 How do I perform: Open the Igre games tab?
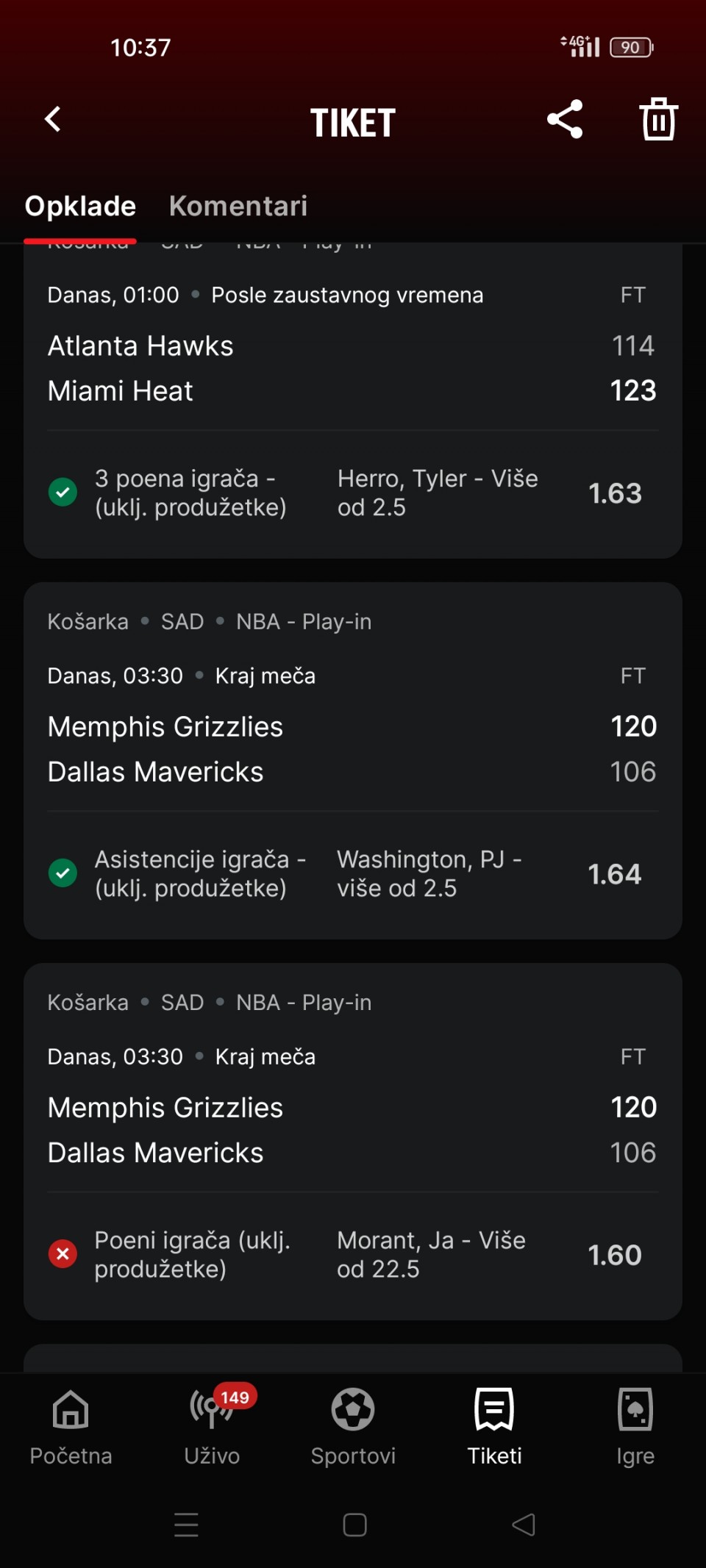(635, 1426)
